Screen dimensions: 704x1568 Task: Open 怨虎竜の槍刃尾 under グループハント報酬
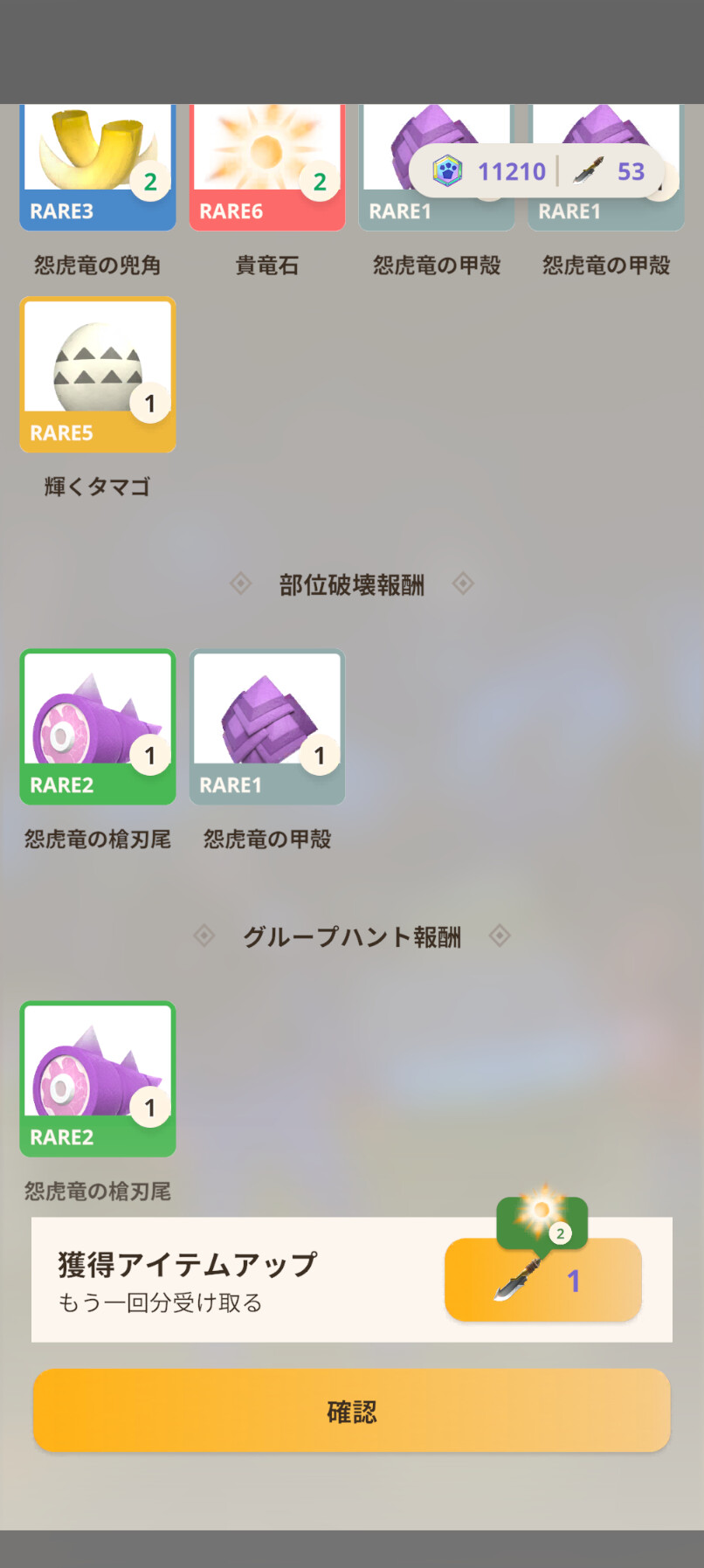pos(98,1079)
